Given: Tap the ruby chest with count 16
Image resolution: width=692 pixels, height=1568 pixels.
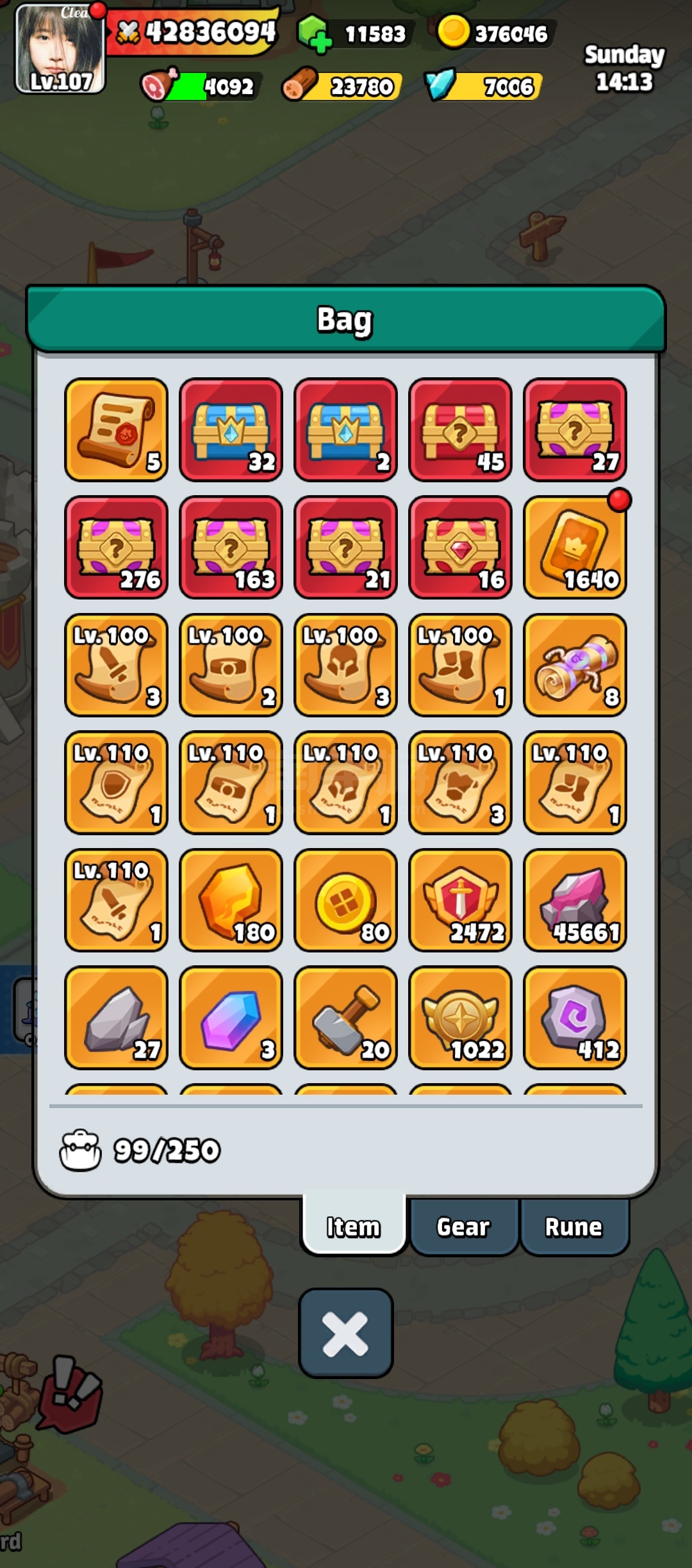Looking at the screenshot, I should (x=460, y=547).
